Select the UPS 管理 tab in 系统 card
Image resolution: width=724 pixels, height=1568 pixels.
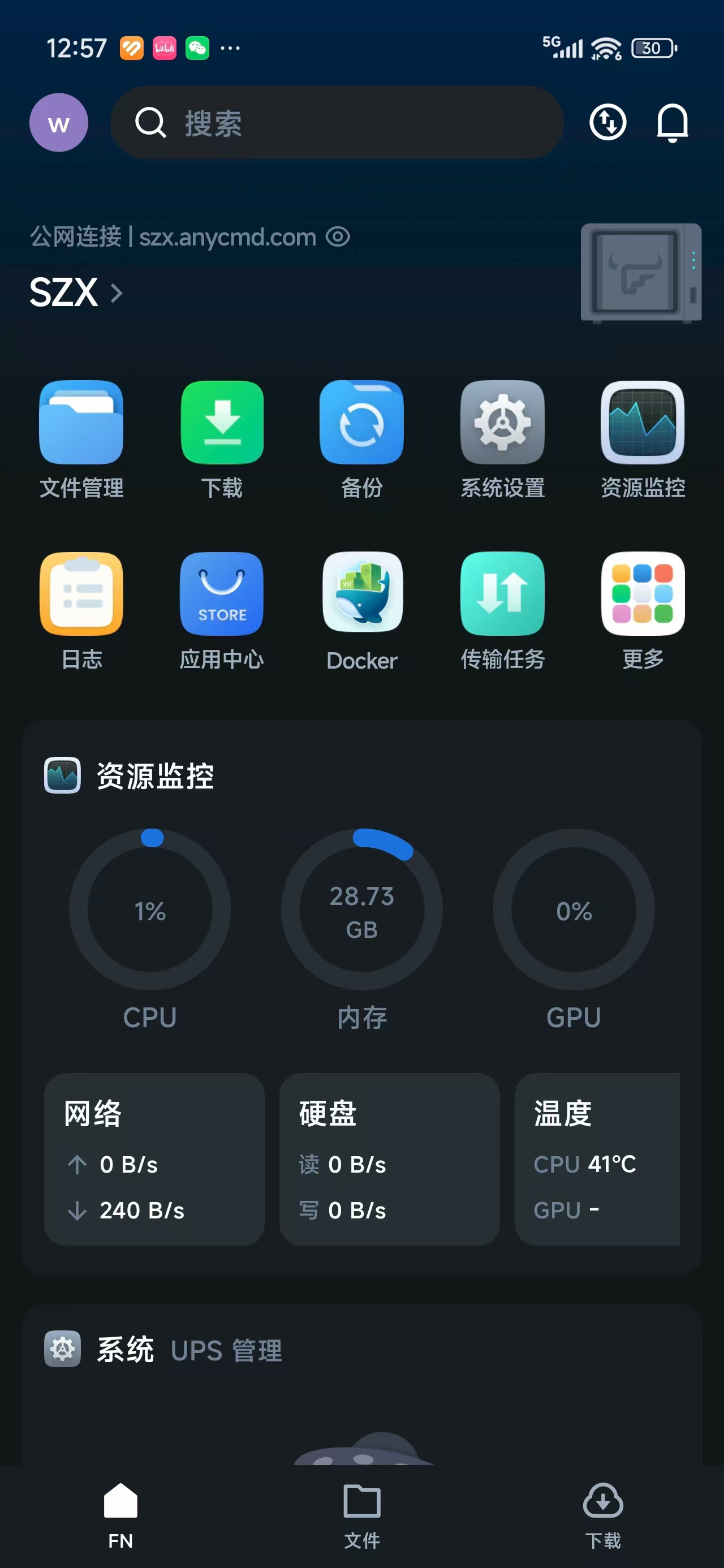coord(226,1350)
